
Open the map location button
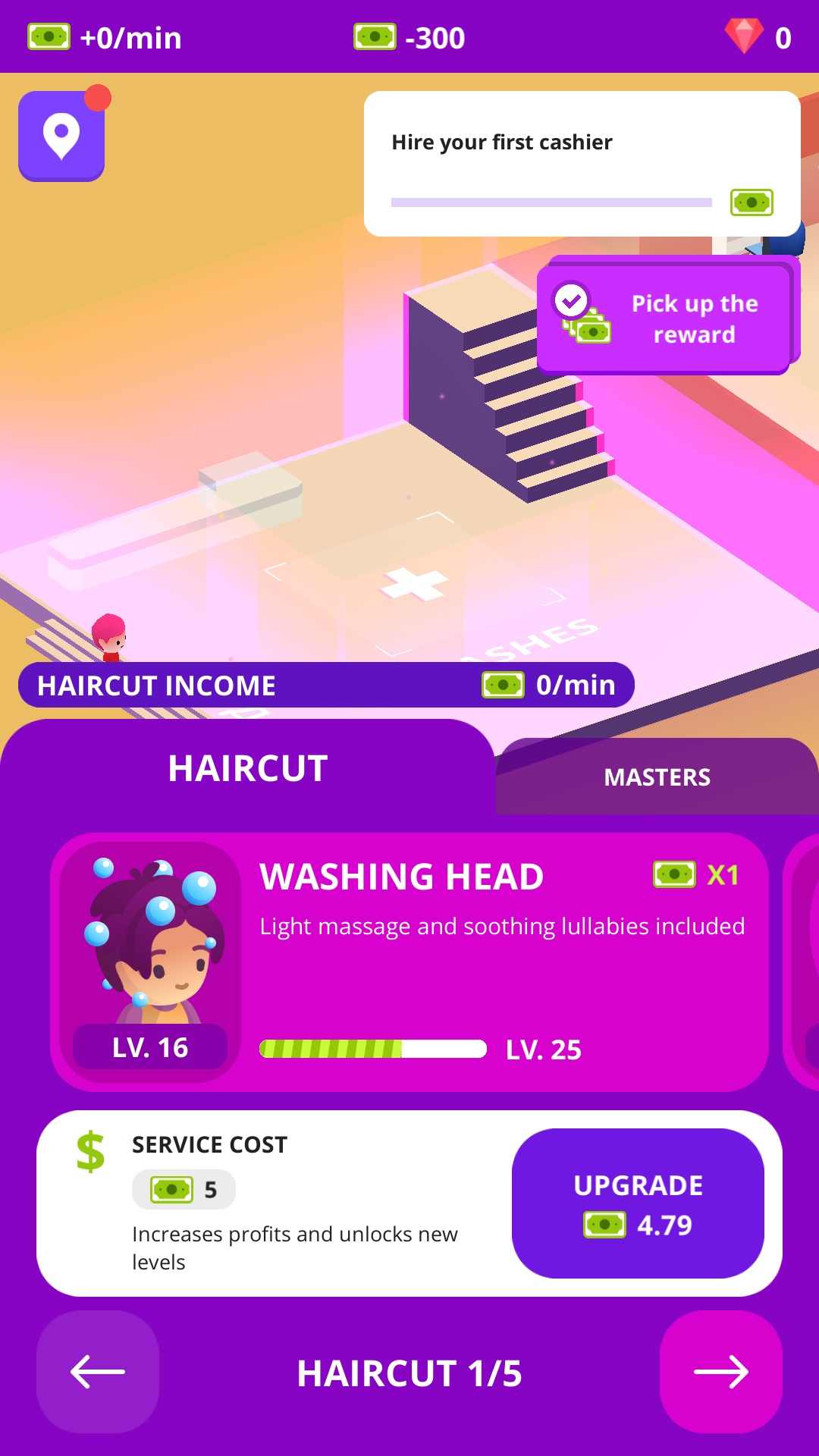point(61,136)
